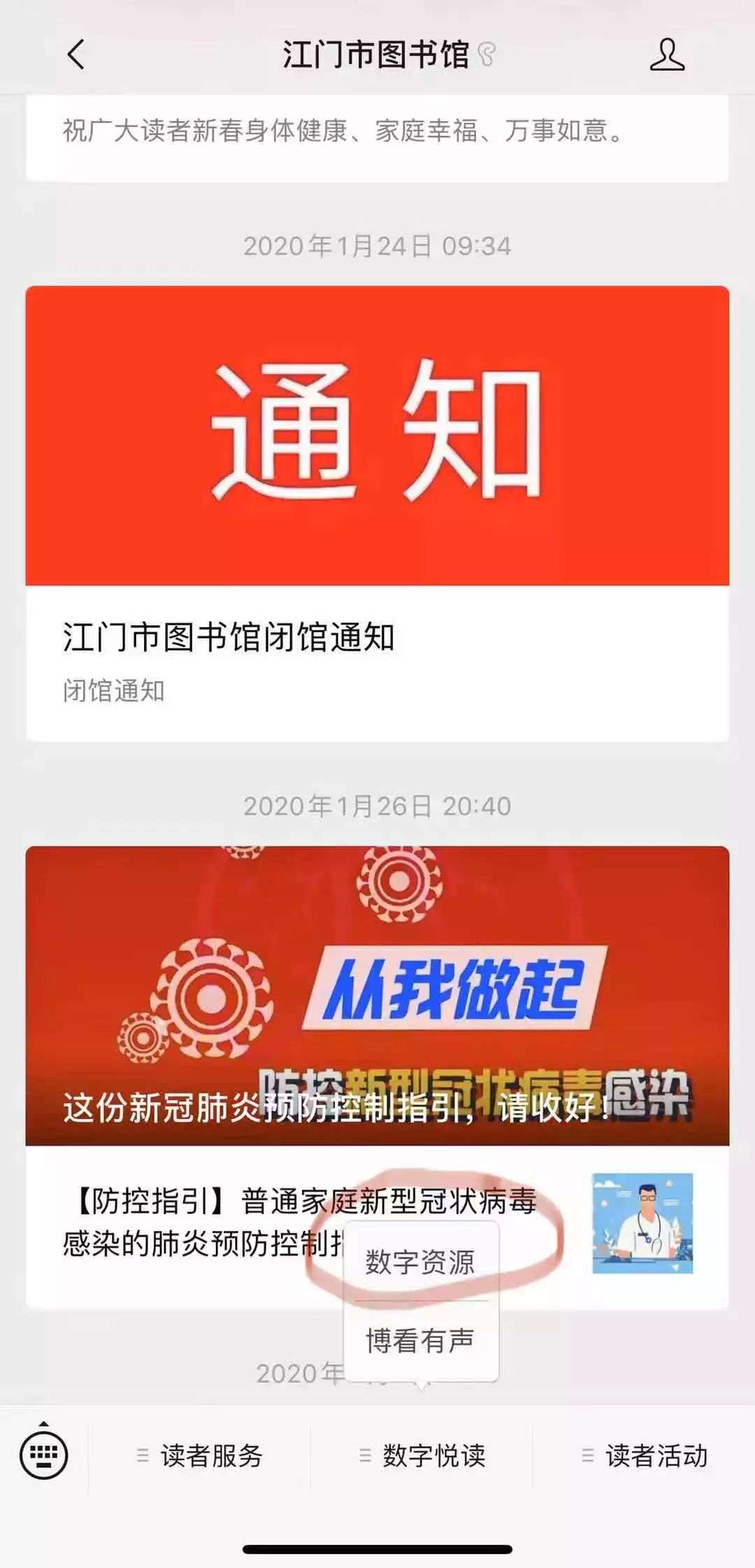
Task: Switch to keyboard input mode
Action: click(44, 1456)
